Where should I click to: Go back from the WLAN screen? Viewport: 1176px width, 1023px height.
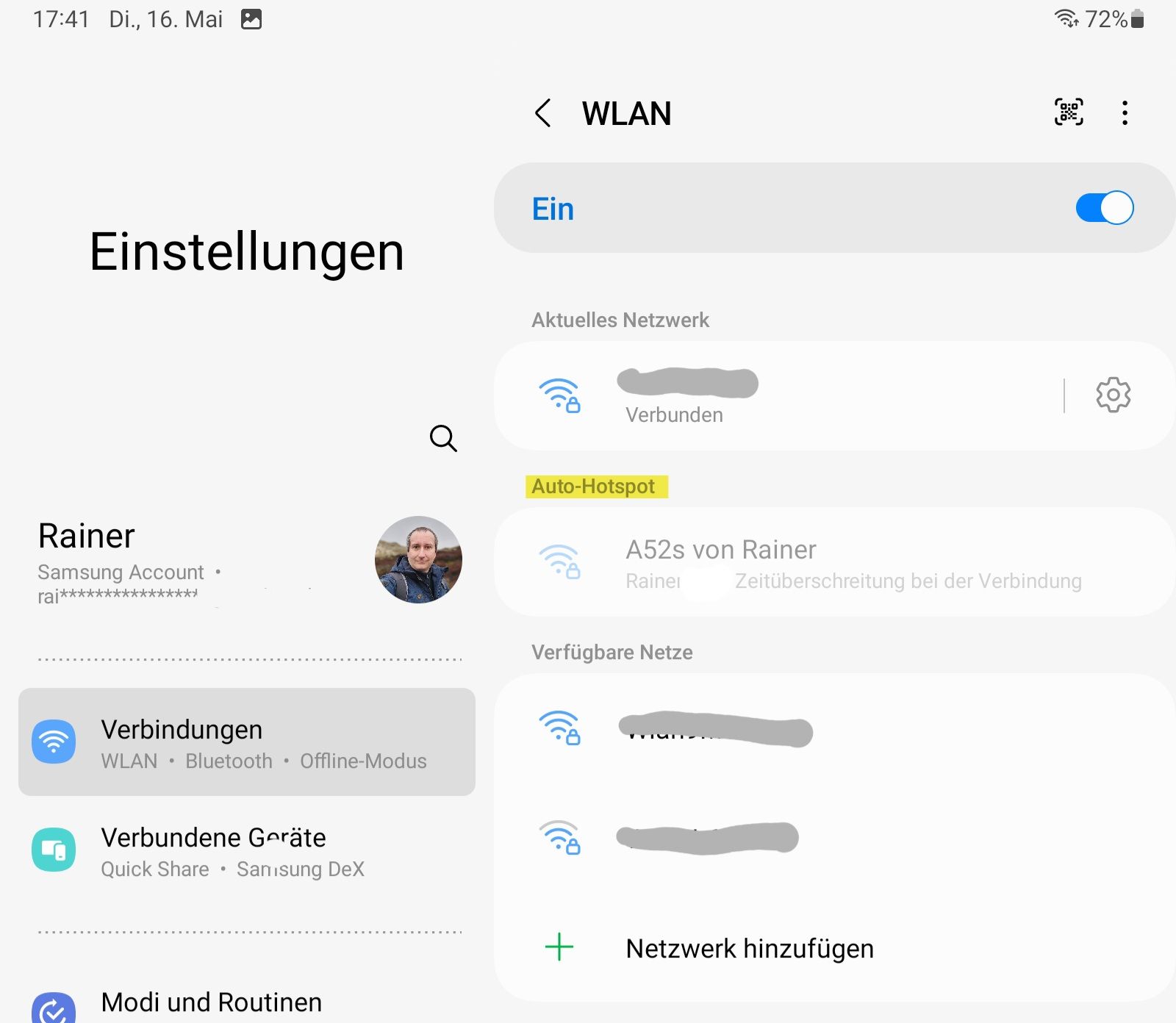coord(543,113)
